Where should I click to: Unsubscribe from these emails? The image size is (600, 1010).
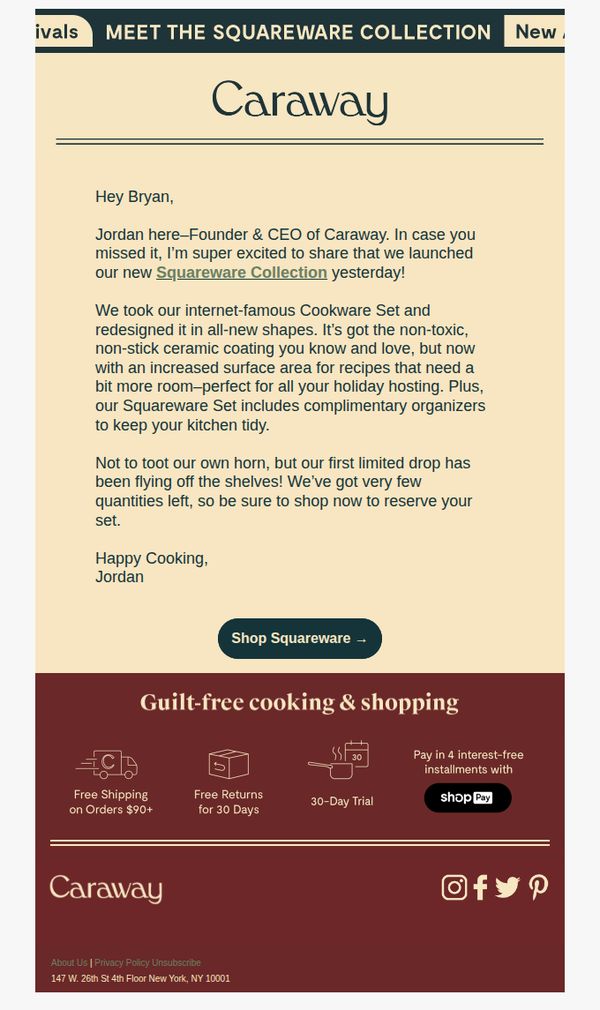click(176, 962)
